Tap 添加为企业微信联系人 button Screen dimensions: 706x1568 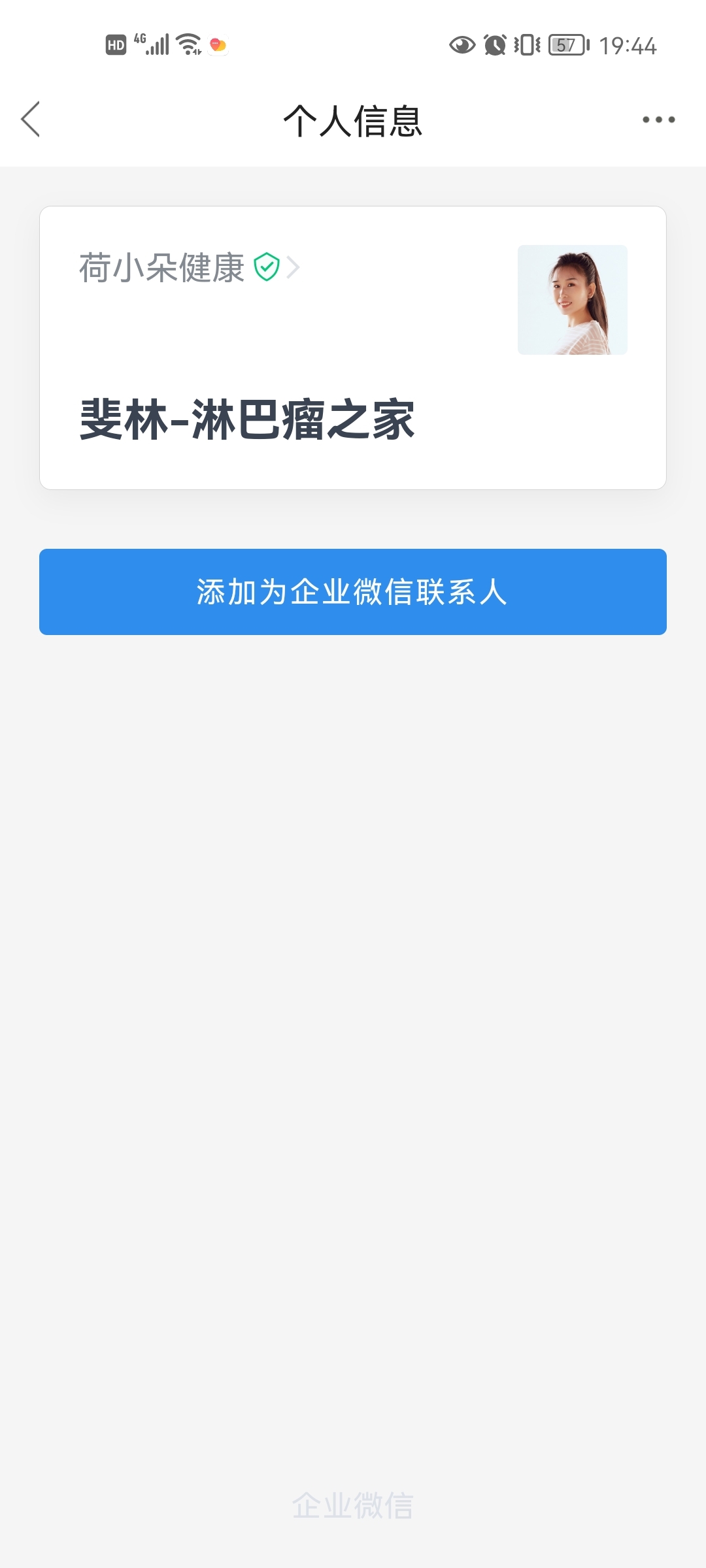pyautogui.click(x=353, y=592)
